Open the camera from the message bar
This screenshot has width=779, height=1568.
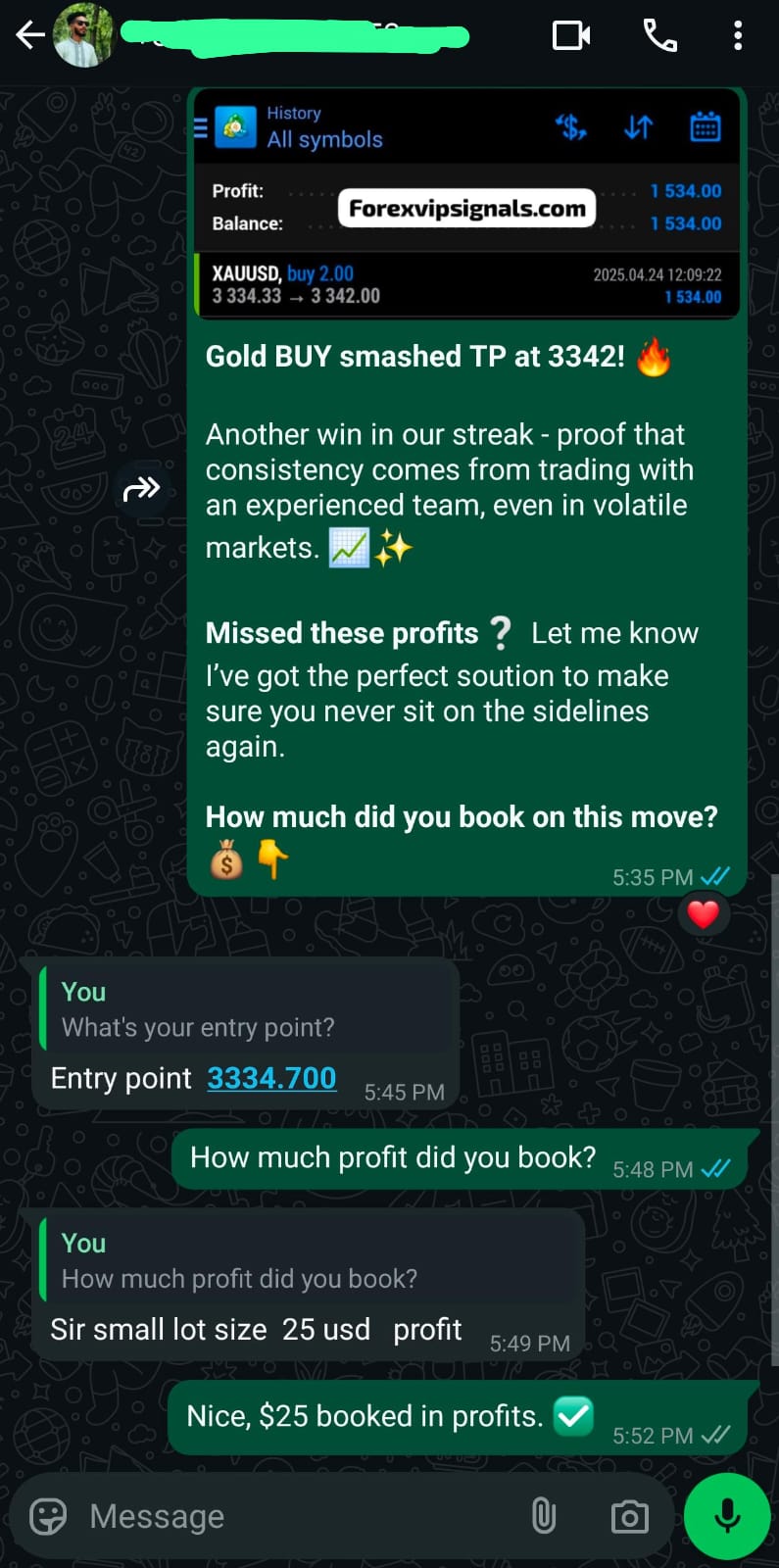coord(629,1516)
